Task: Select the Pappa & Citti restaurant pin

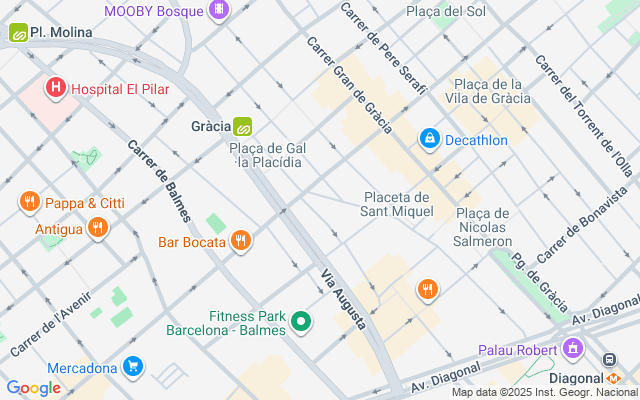Action: pos(29,203)
